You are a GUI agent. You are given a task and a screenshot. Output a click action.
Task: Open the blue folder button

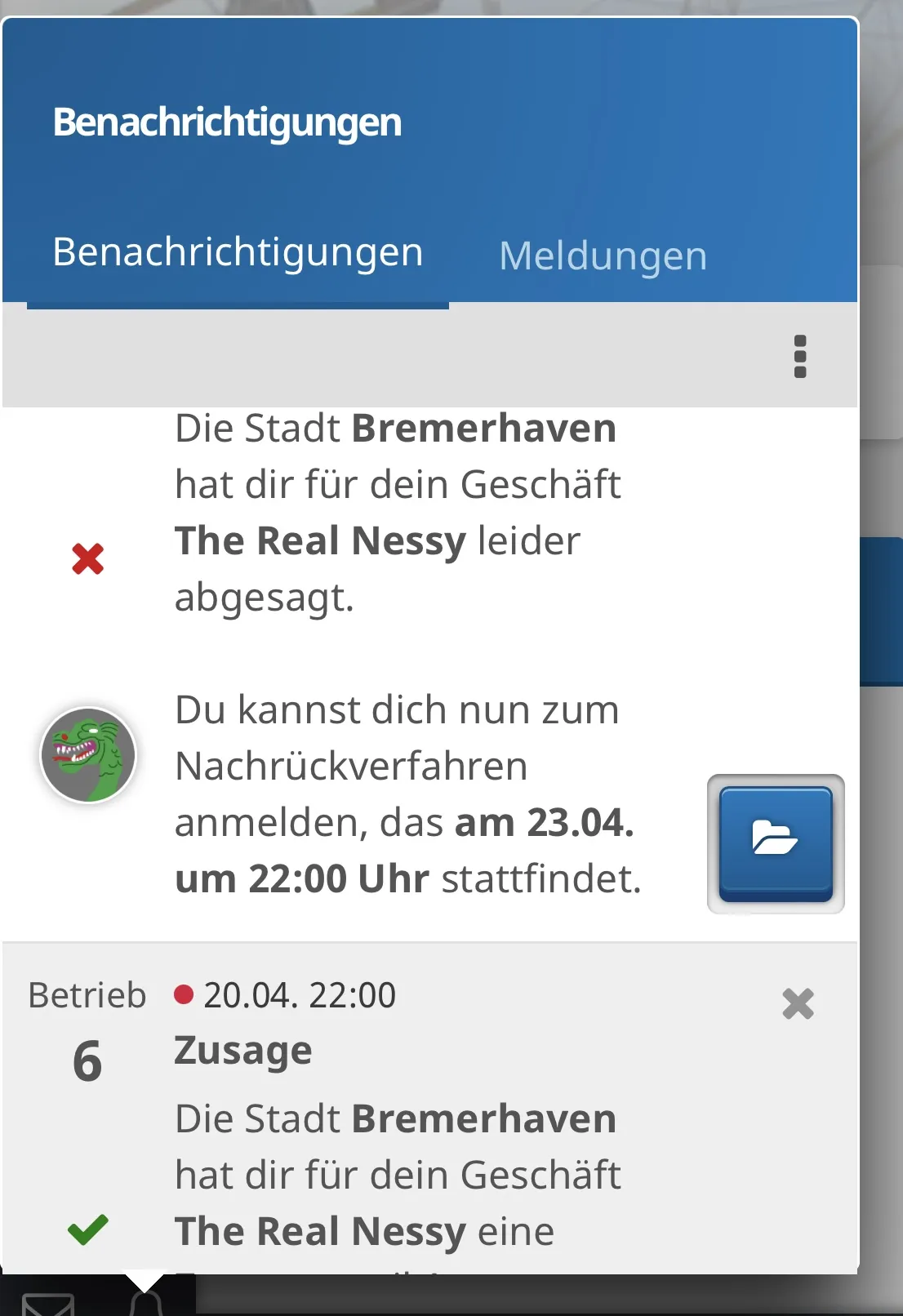[x=775, y=843]
